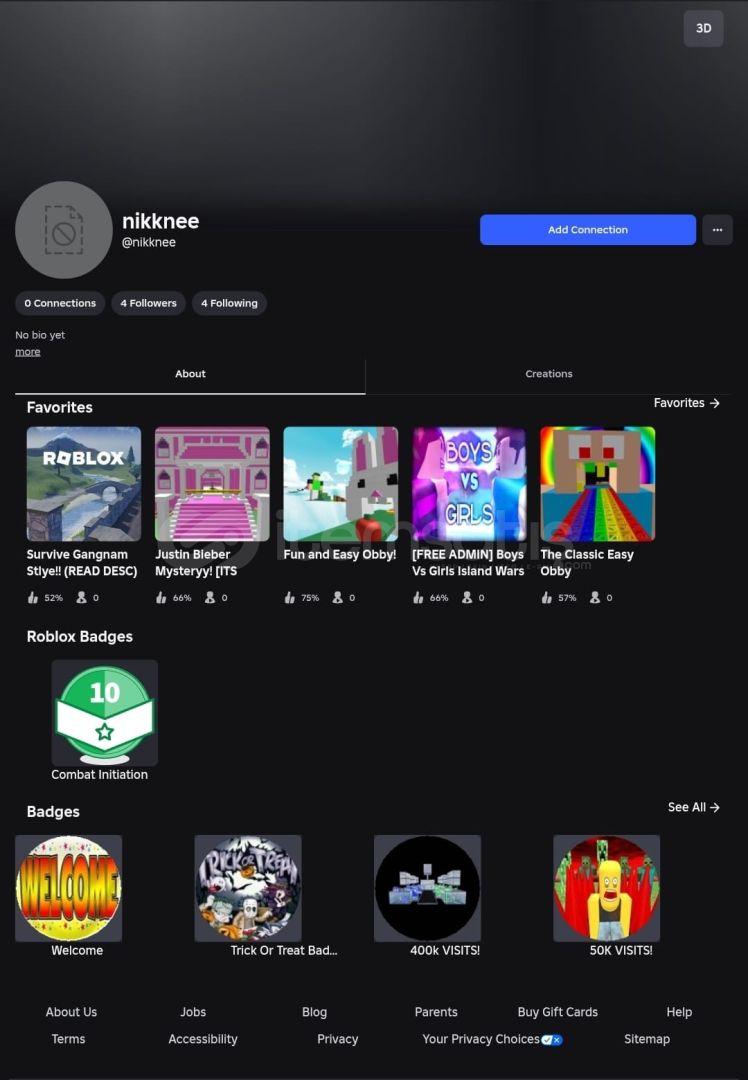Open the 400k VISITS badge

pos(427,888)
